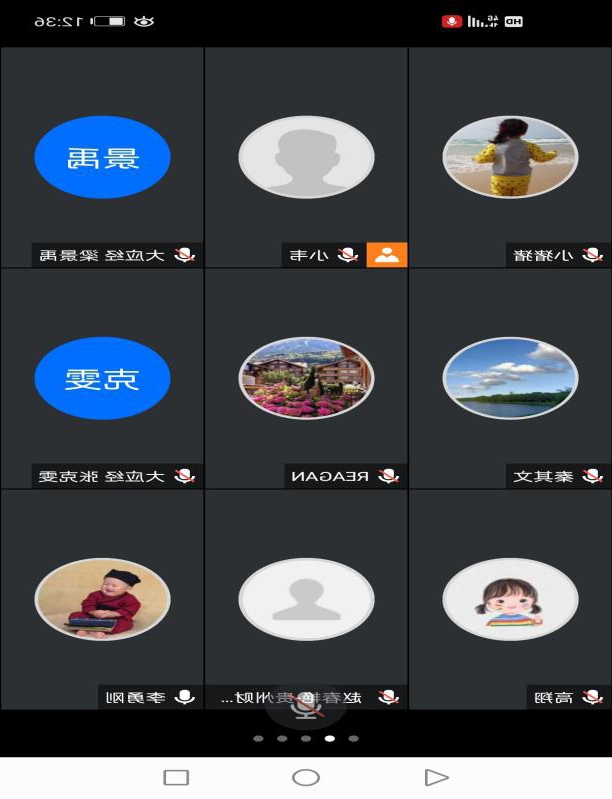Open the 小猪猪 video tile
The height and width of the screenshot is (799, 612).
tap(510, 157)
